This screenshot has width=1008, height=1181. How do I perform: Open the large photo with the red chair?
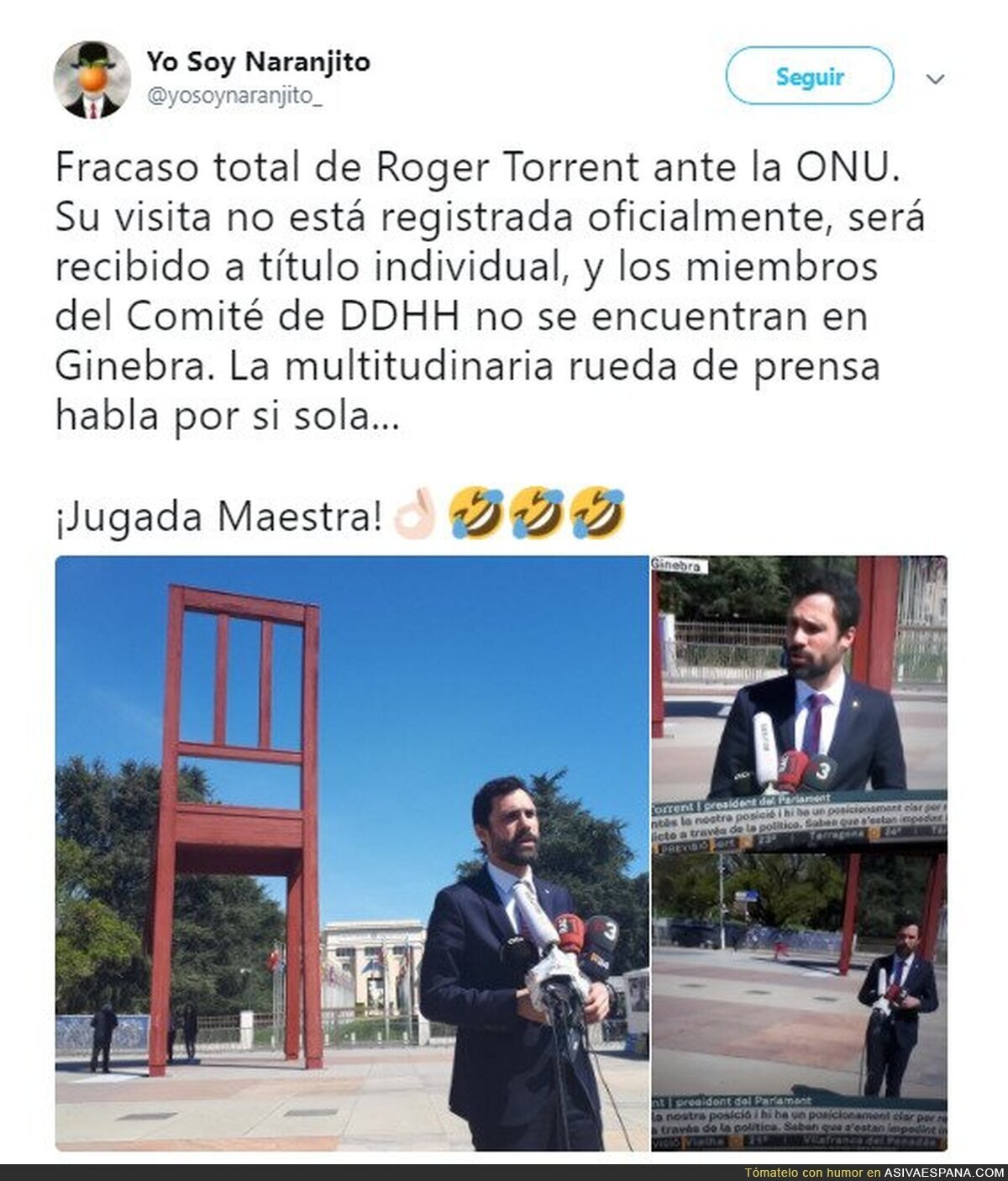point(352,853)
